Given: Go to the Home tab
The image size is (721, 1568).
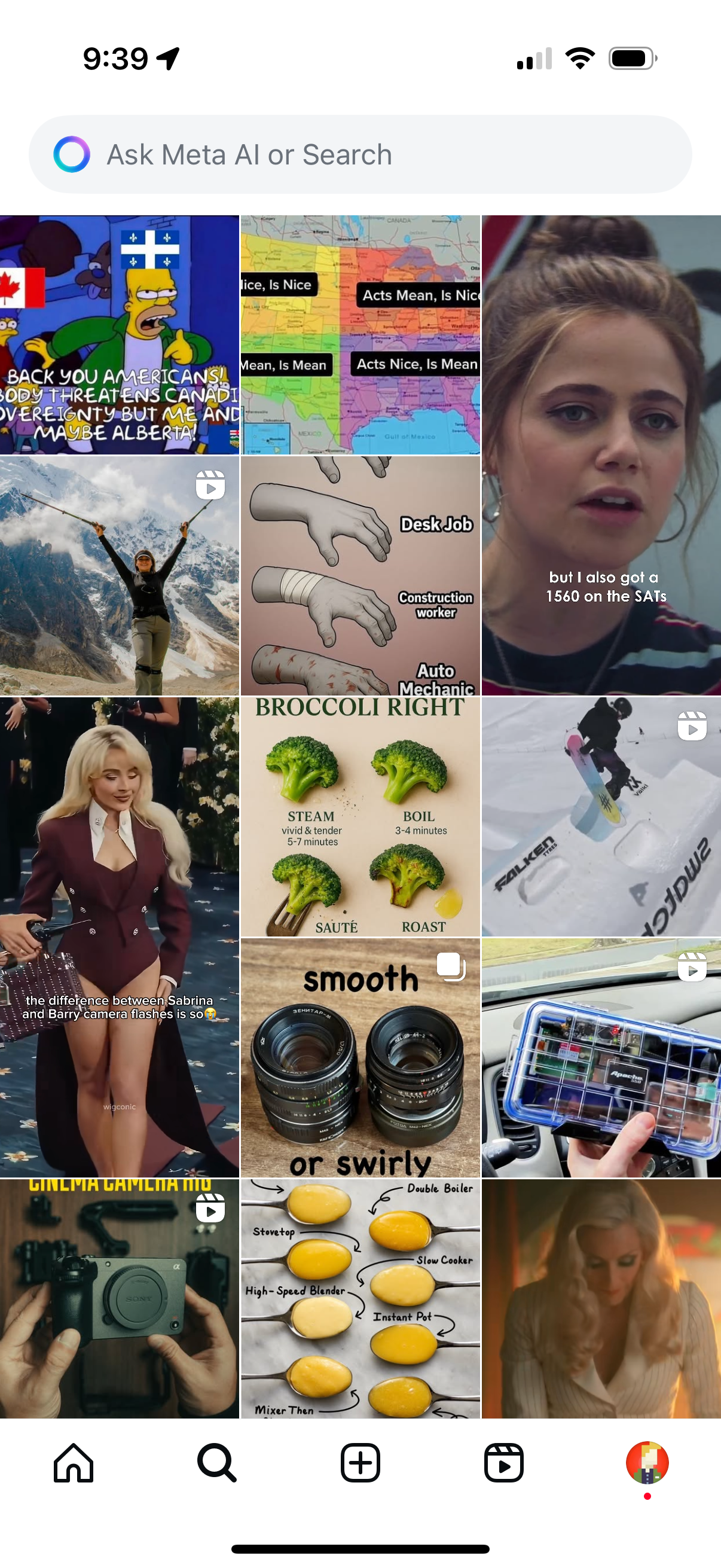Looking at the screenshot, I should coord(74,1463).
